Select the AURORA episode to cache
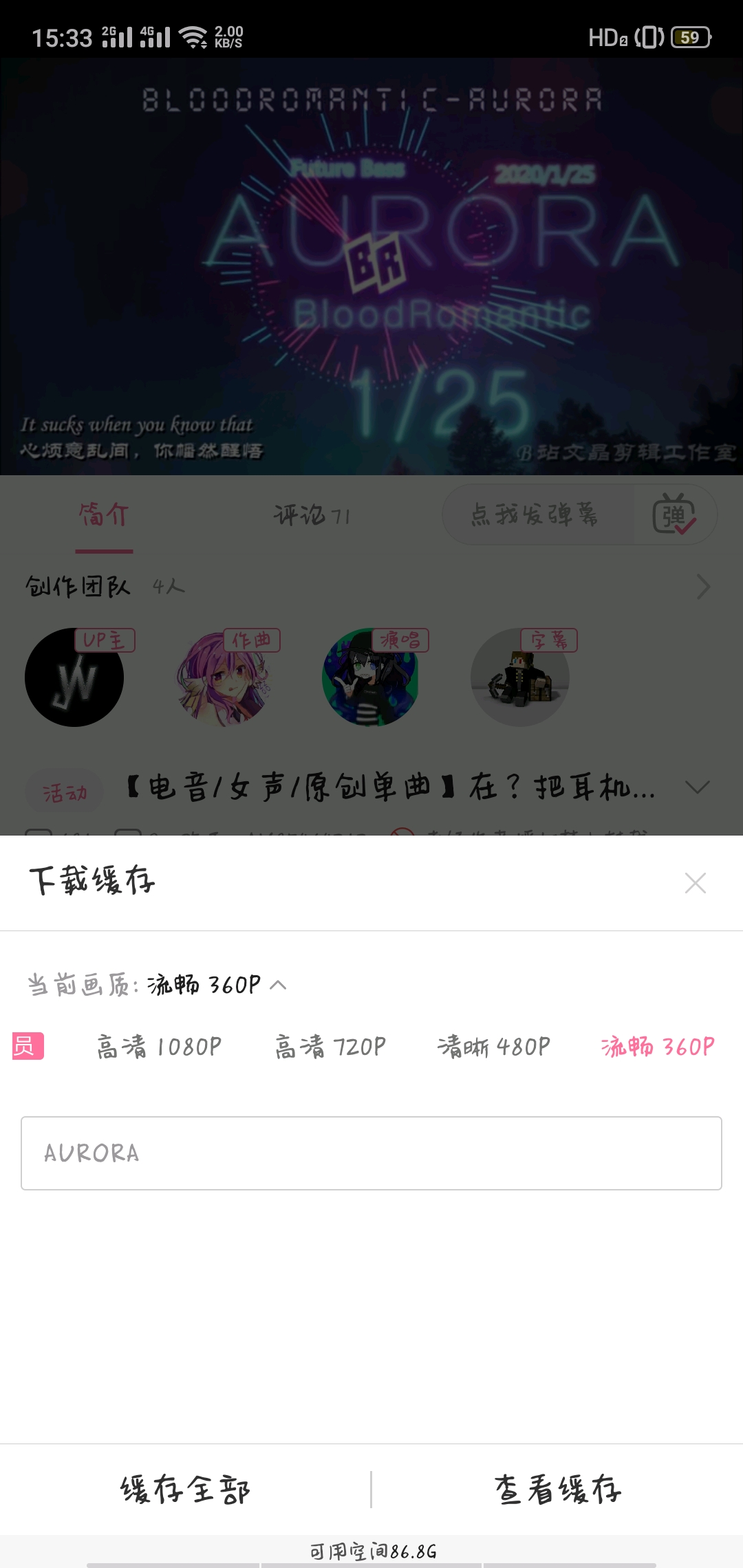Viewport: 743px width, 1568px height. click(x=371, y=1153)
